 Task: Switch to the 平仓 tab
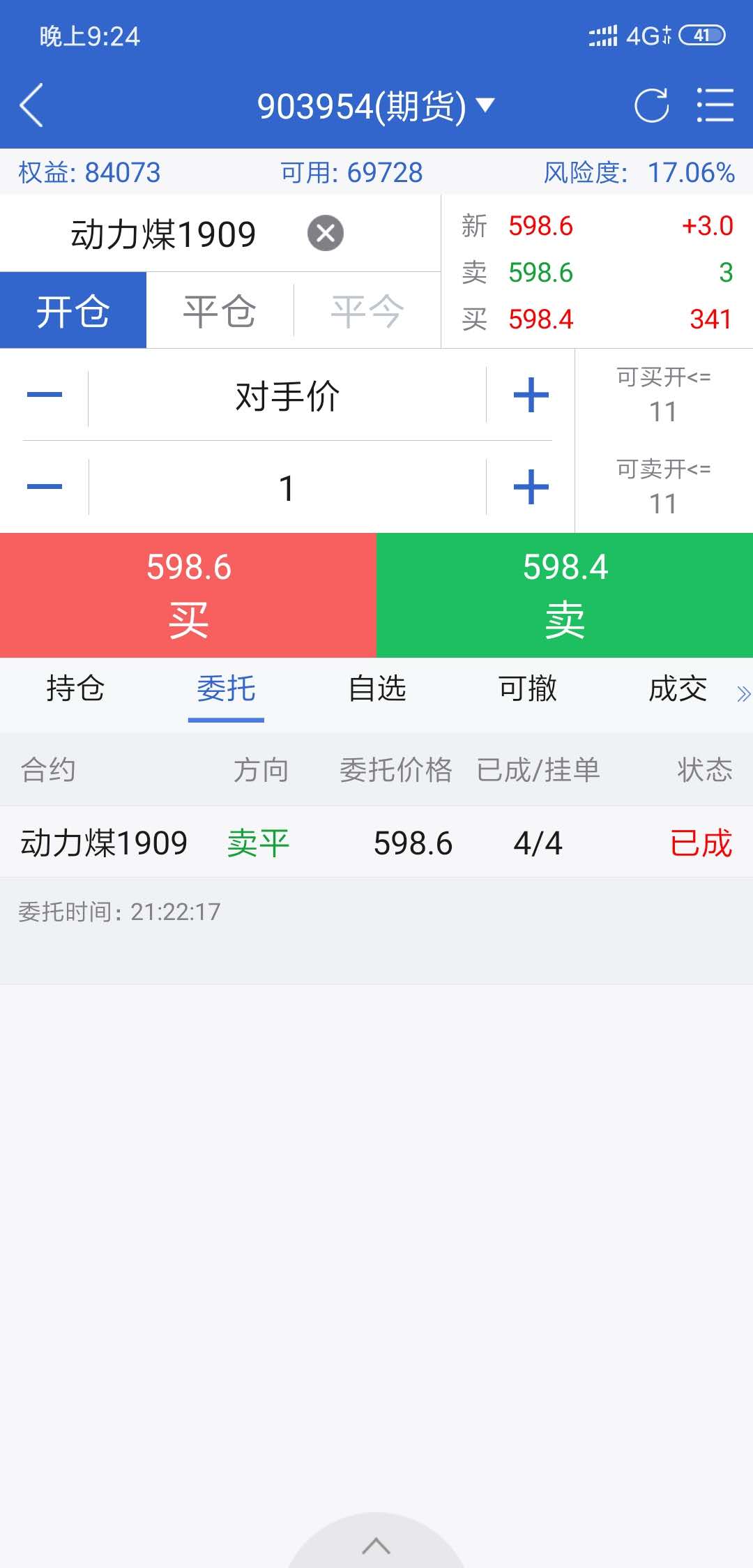point(220,310)
